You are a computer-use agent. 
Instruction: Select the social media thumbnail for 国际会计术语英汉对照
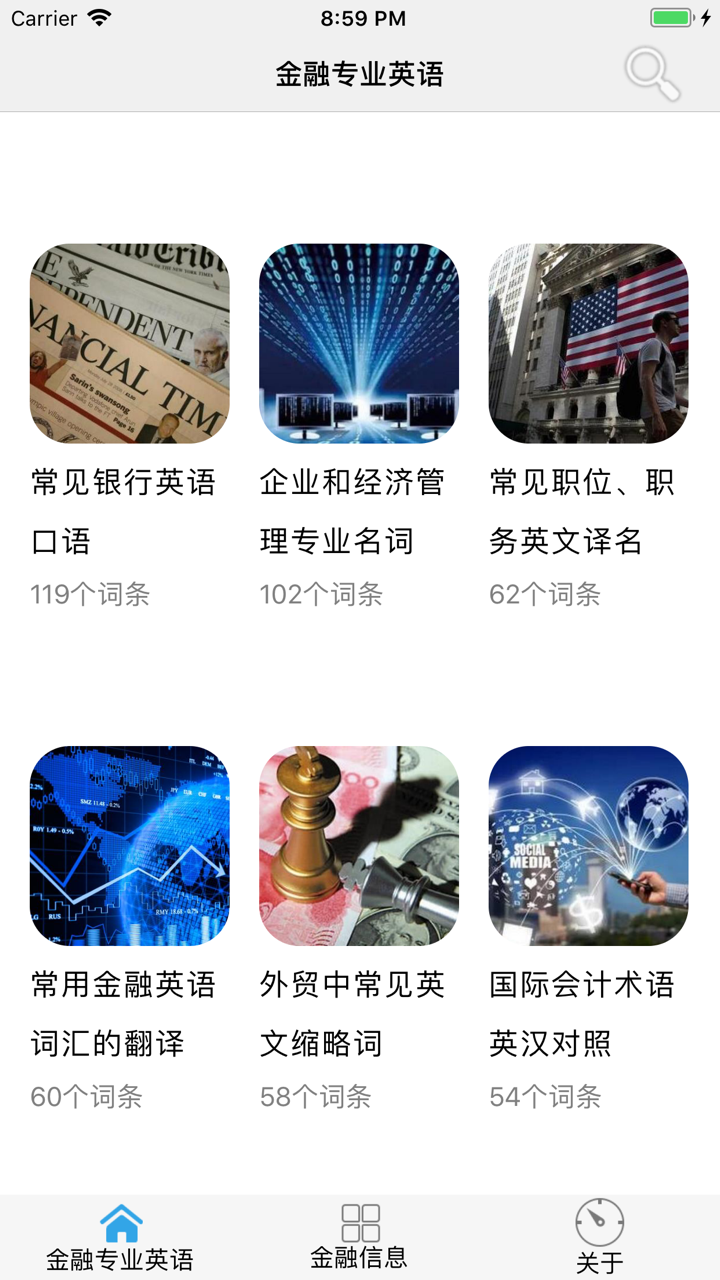588,845
